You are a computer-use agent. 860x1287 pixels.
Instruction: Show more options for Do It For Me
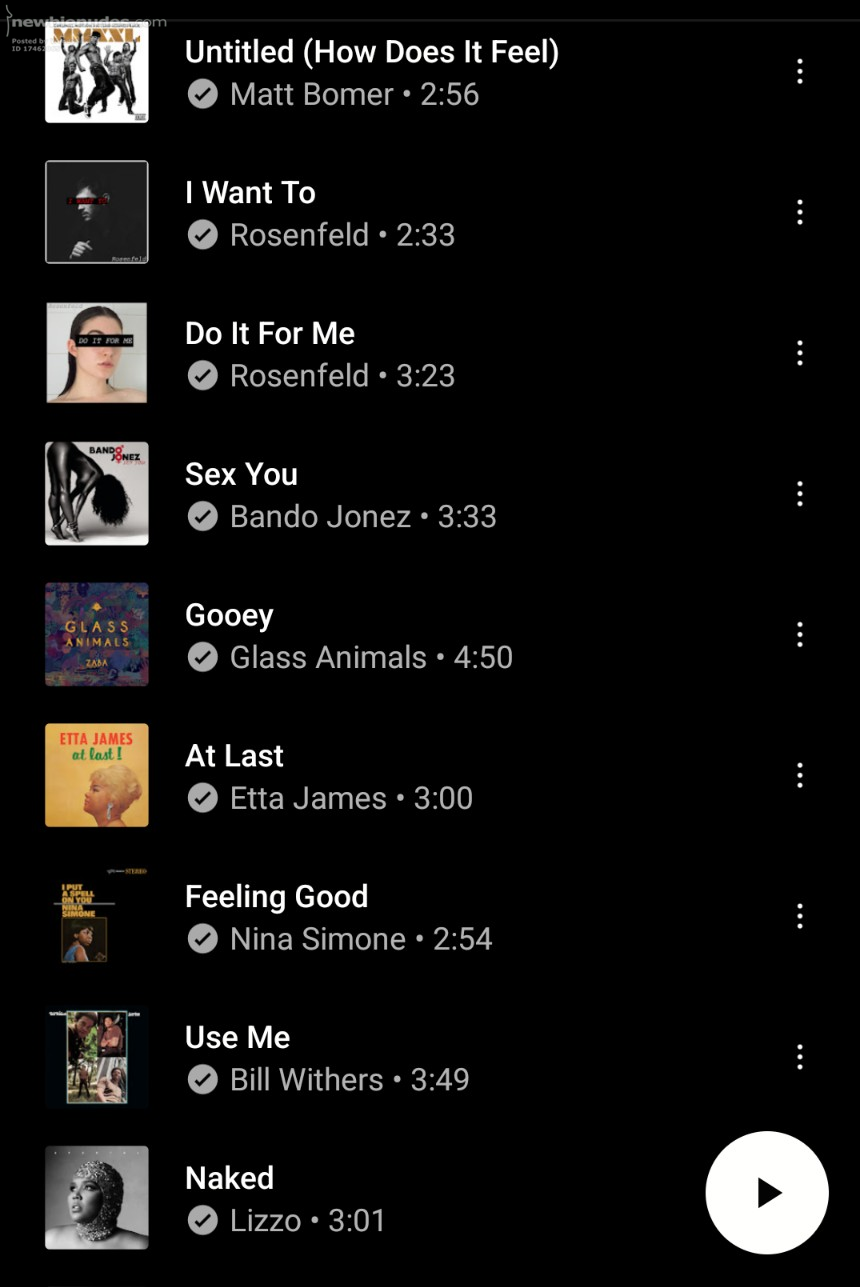tap(799, 353)
